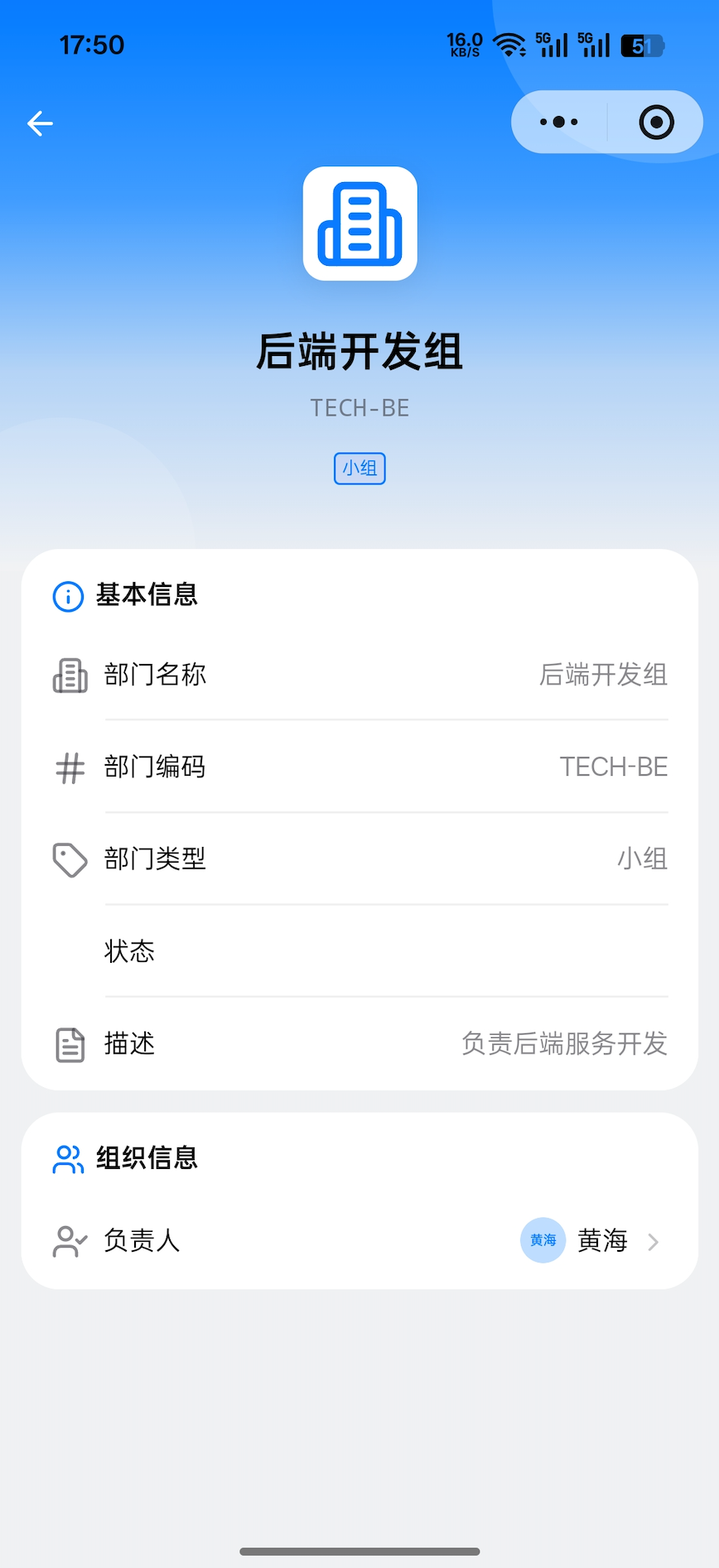Open the mini-program more options menu
Screen dimensions: 719x1568
[x=557, y=122]
